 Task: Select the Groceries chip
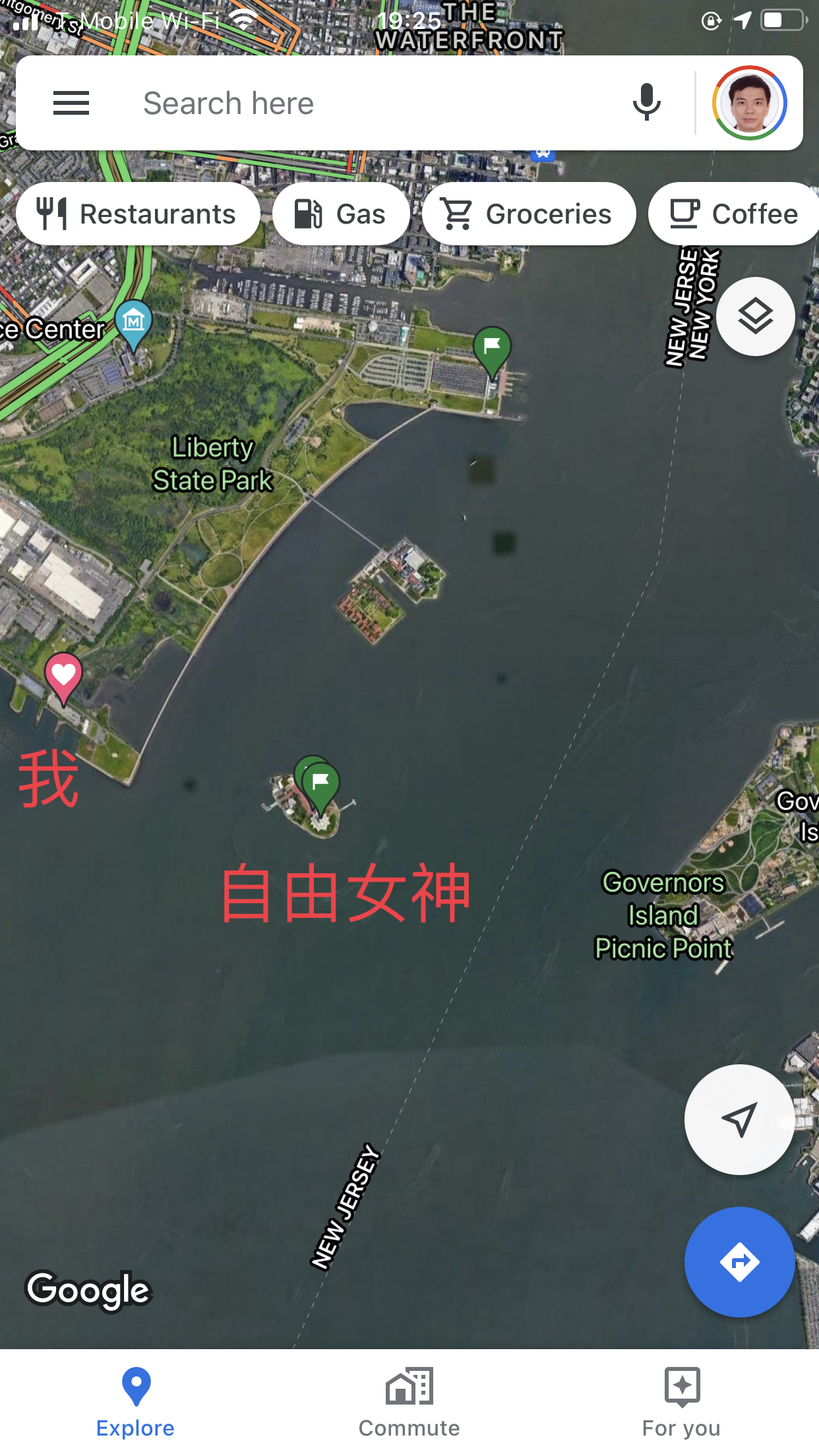529,214
